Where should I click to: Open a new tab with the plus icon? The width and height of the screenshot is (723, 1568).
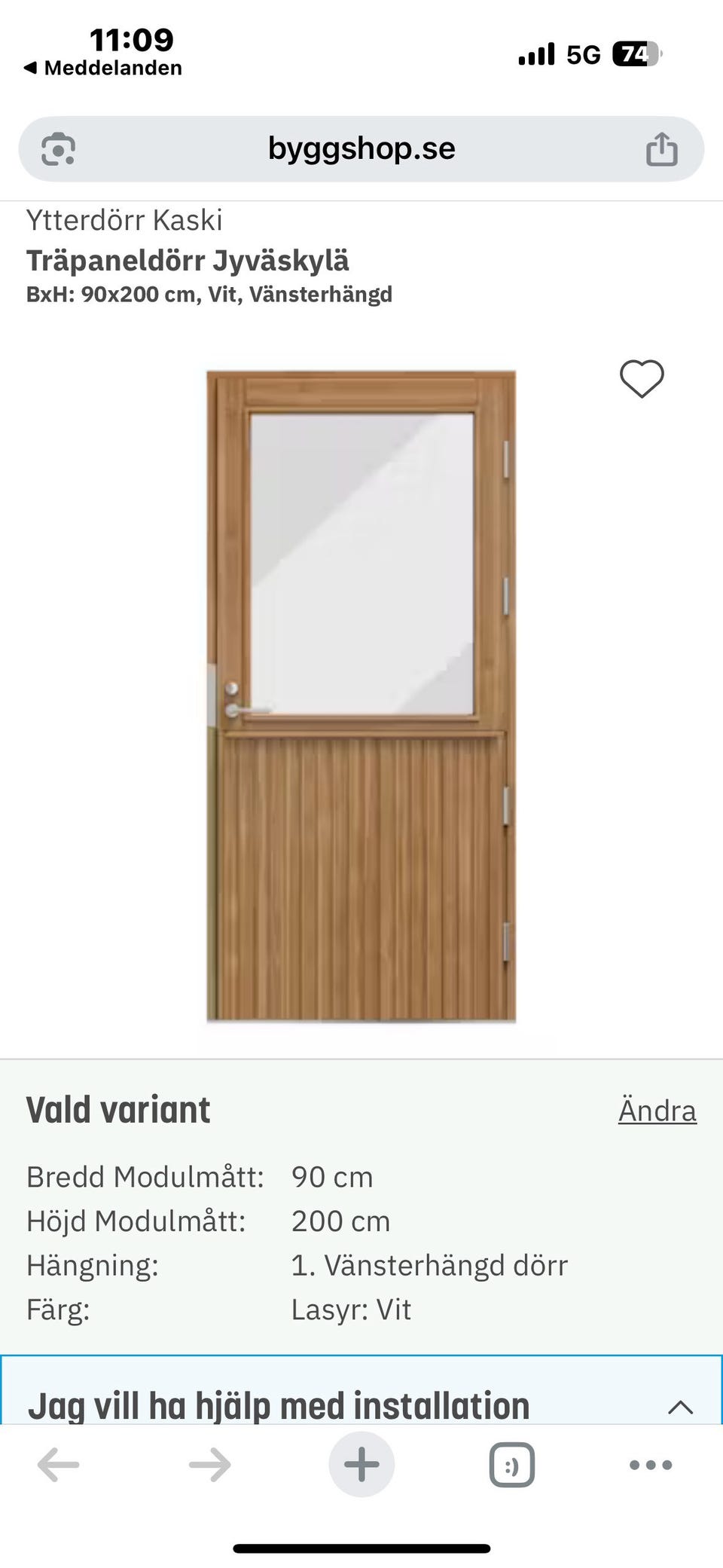click(x=361, y=1464)
